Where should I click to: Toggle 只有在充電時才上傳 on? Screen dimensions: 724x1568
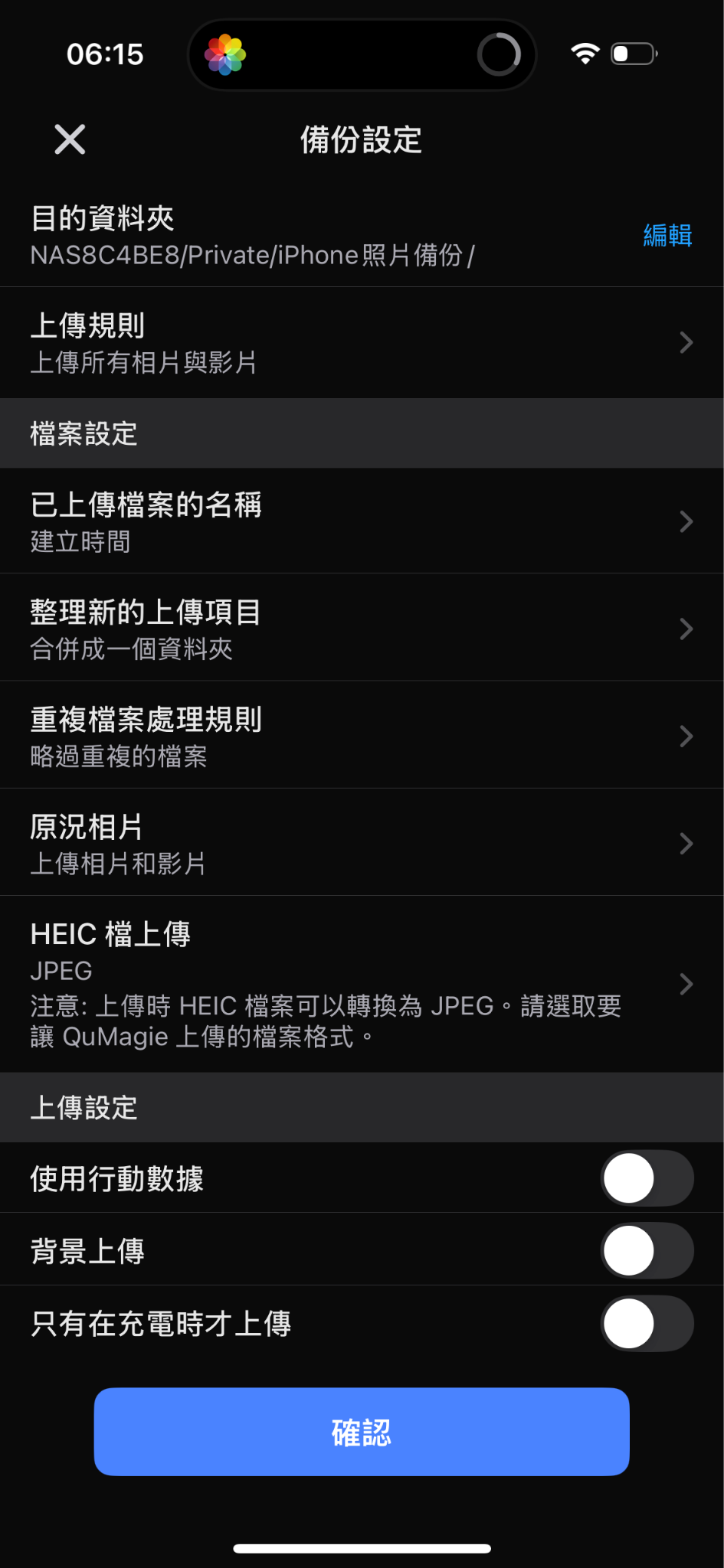click(x=647, y=1323)
